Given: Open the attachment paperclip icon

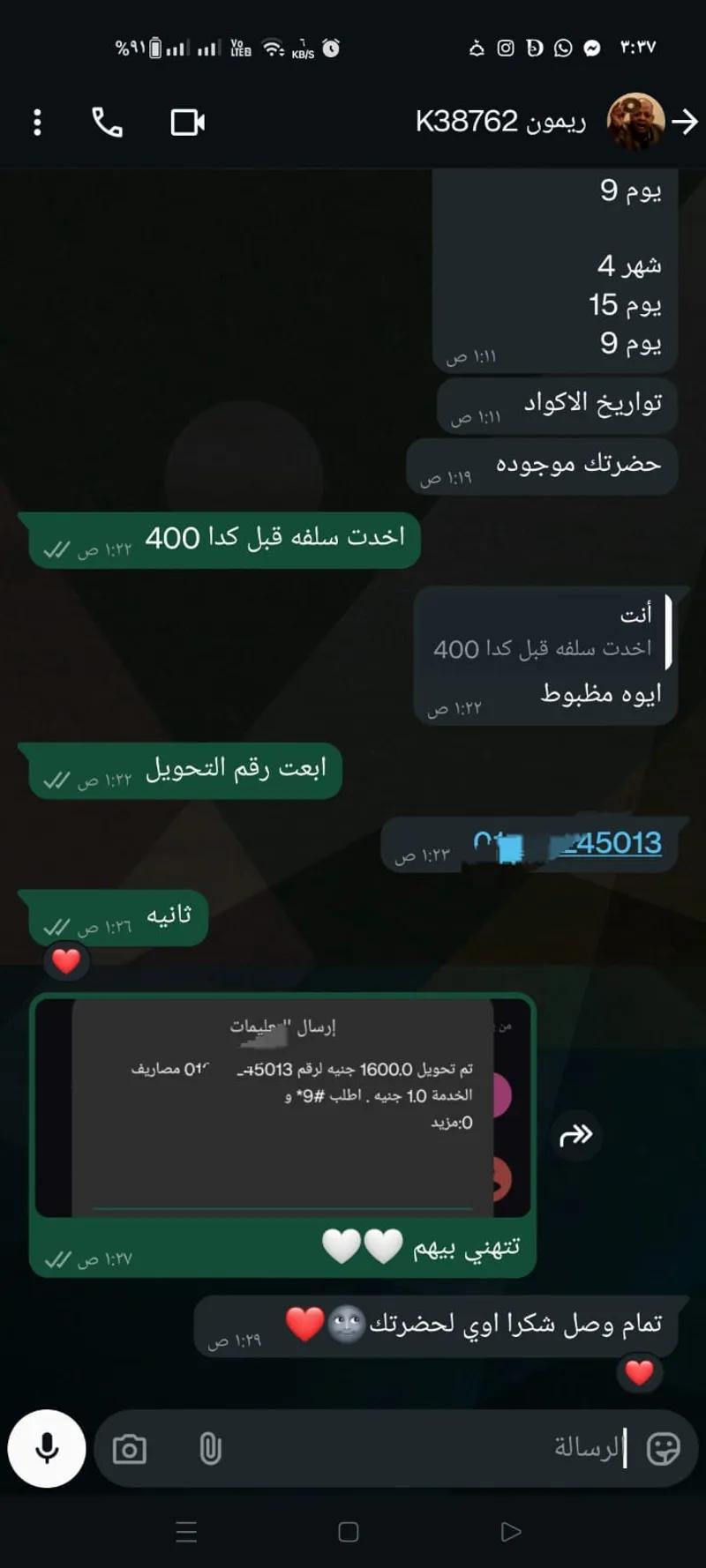Looking at the screenshot, I should point(208,1446).
